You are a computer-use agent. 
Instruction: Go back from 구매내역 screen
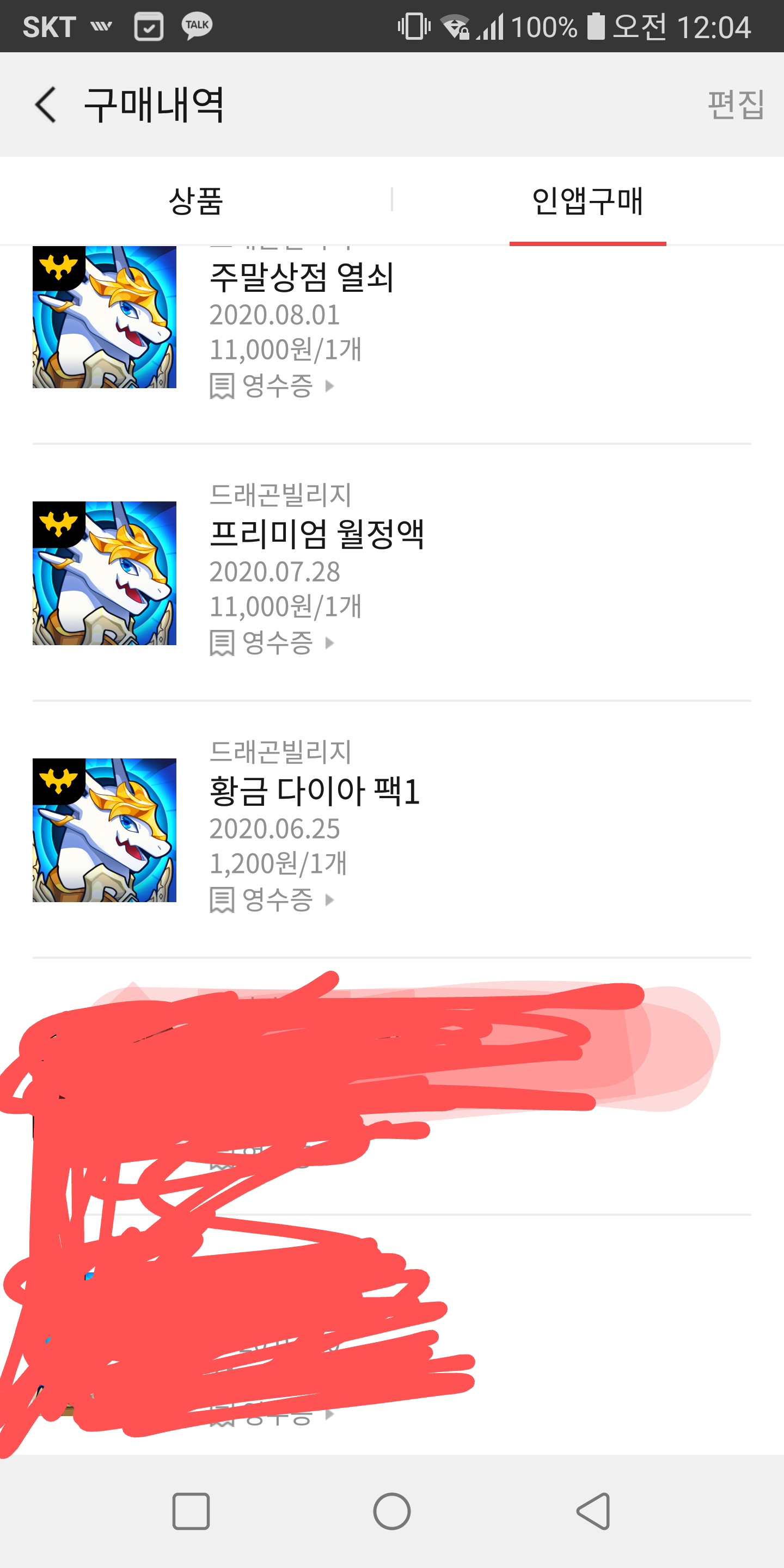coord(46,105)
